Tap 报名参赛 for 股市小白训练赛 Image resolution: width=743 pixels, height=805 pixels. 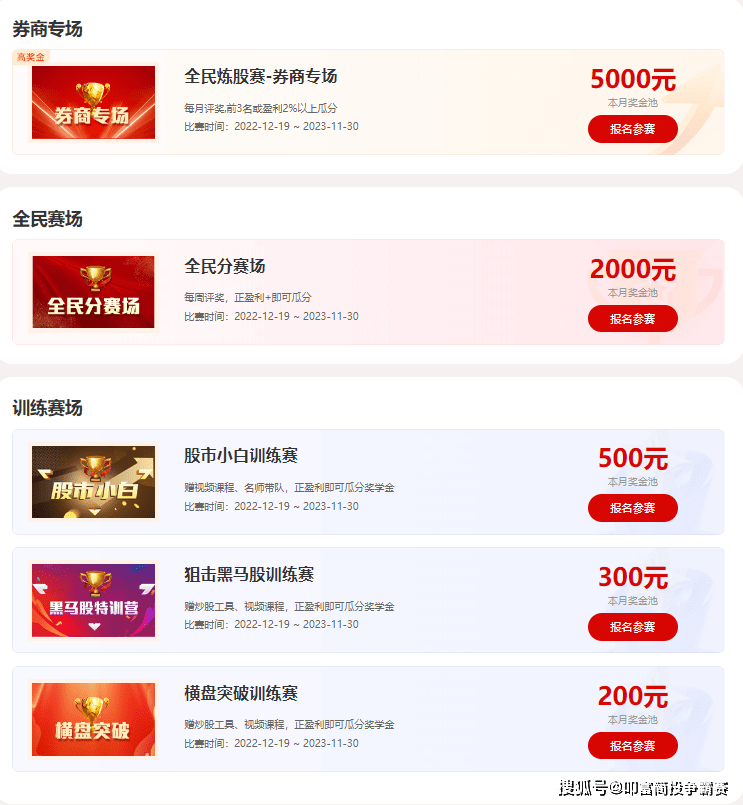coord(632,508)
